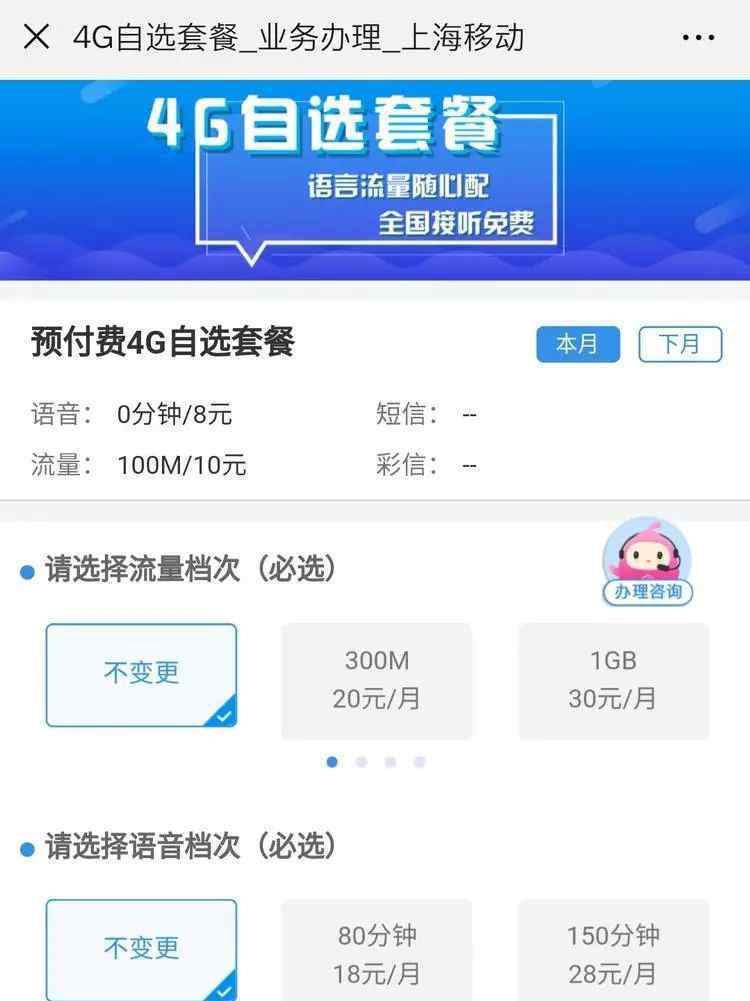
Task: Close the 4G自选套餐 web page
Action: [36, 38]
